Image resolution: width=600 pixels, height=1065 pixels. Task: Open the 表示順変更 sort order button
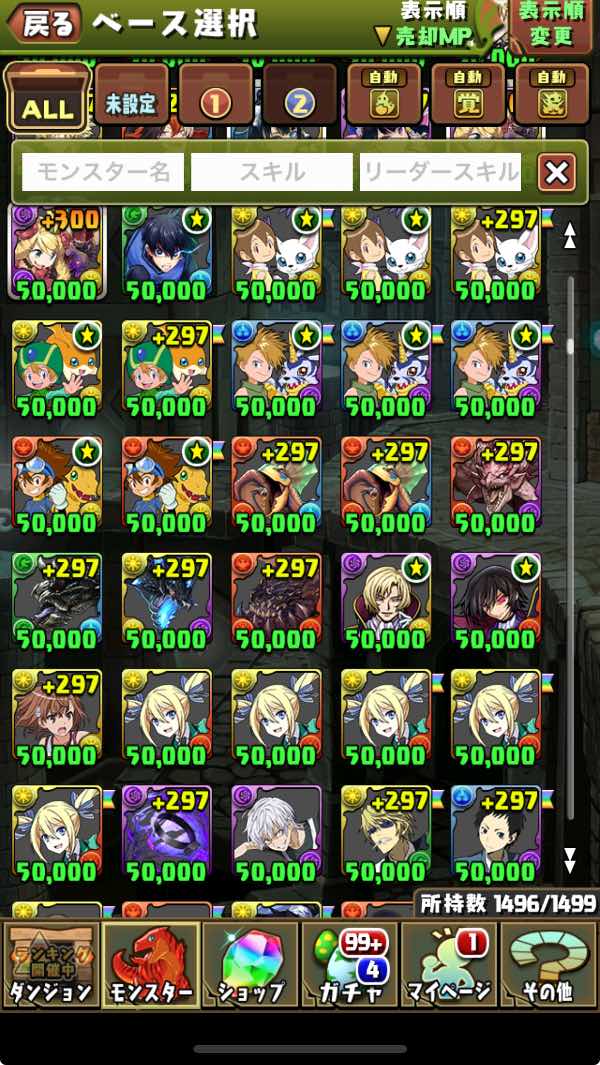click(551, 26)
